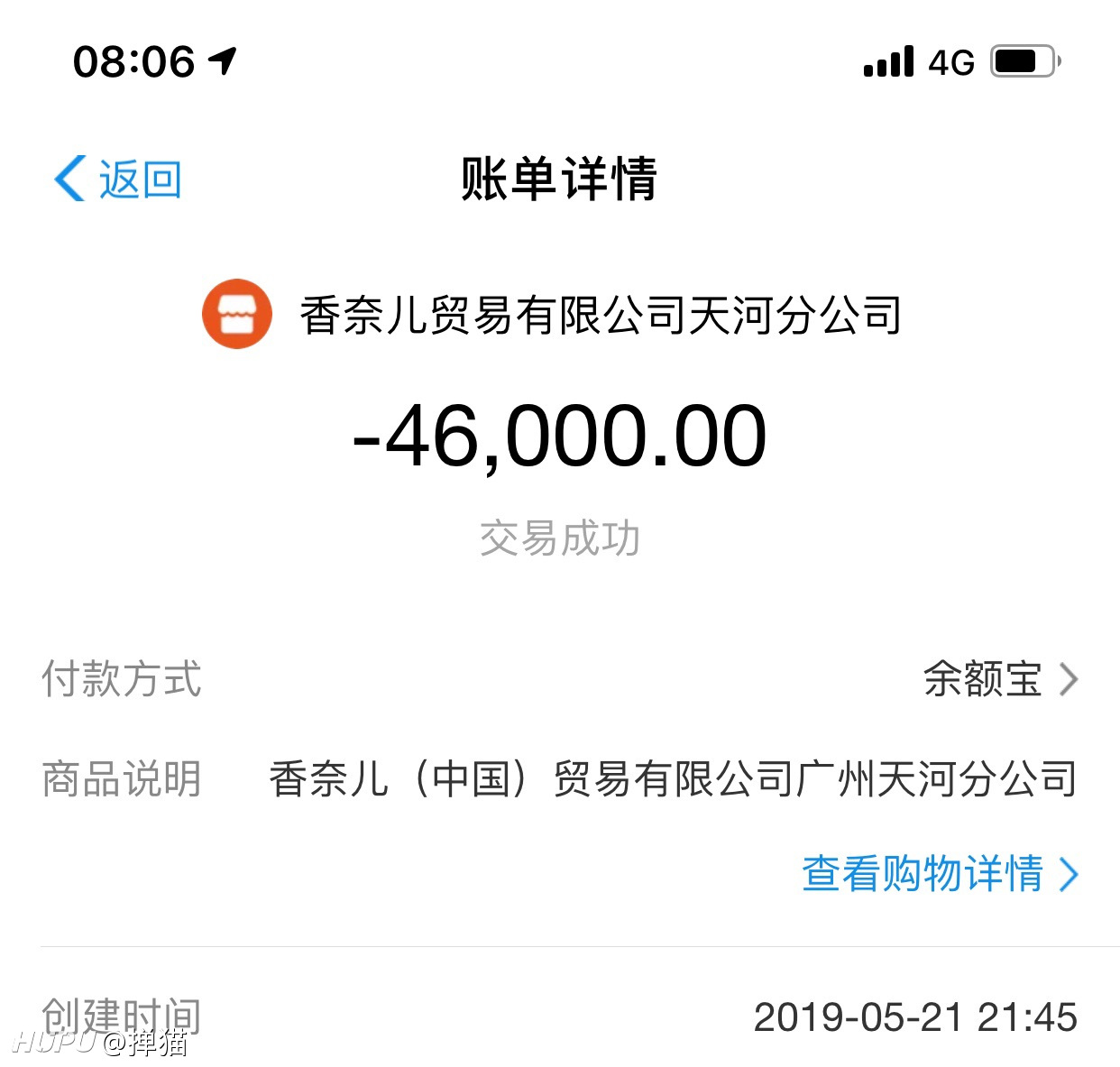Go back using the 返回 button
Image resolution: width=1120 pixels, height=1067 pixels.
coord(119,179)
